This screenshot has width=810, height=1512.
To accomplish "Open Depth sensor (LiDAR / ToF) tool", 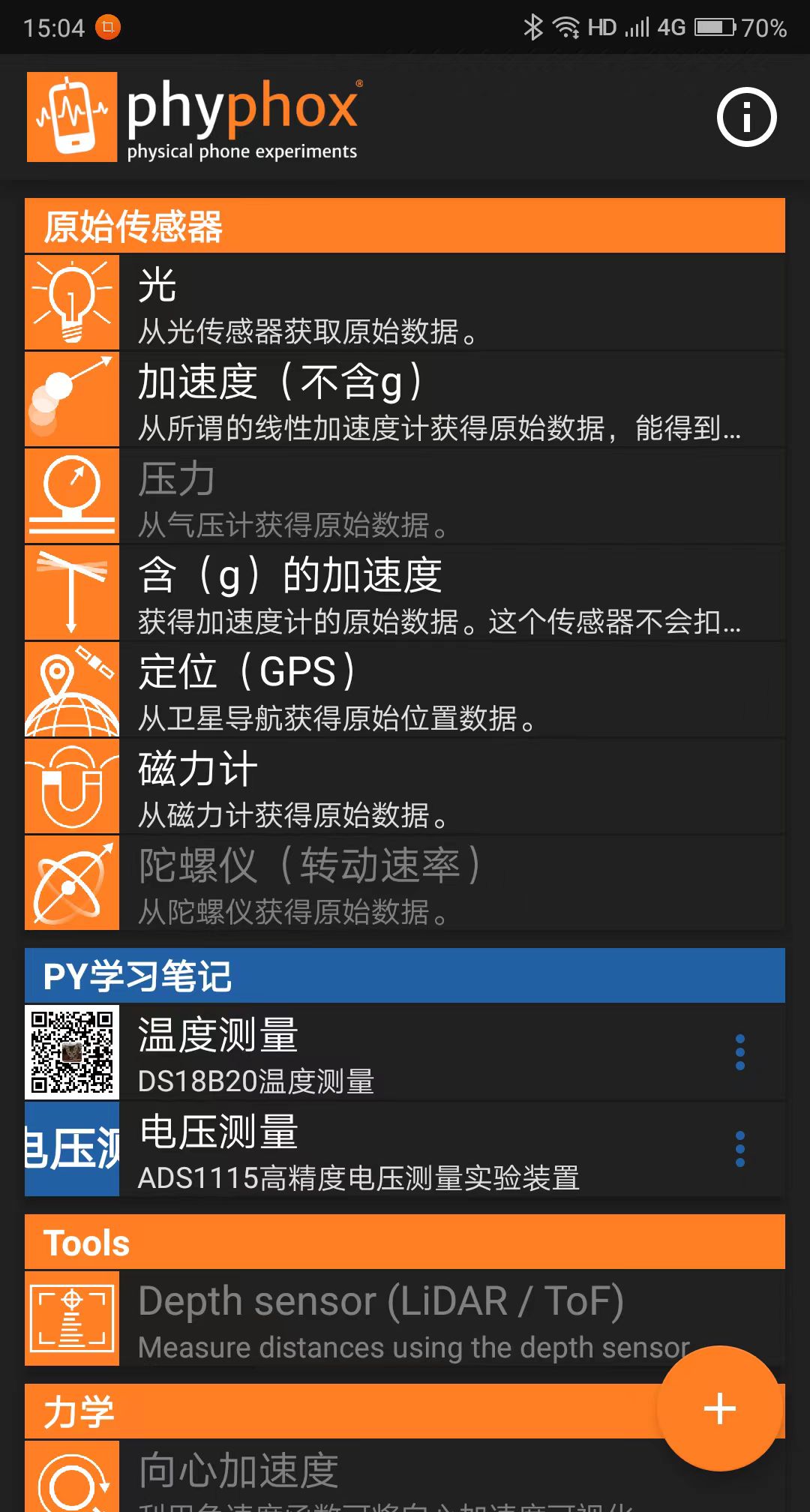I will pos(375,1318).
